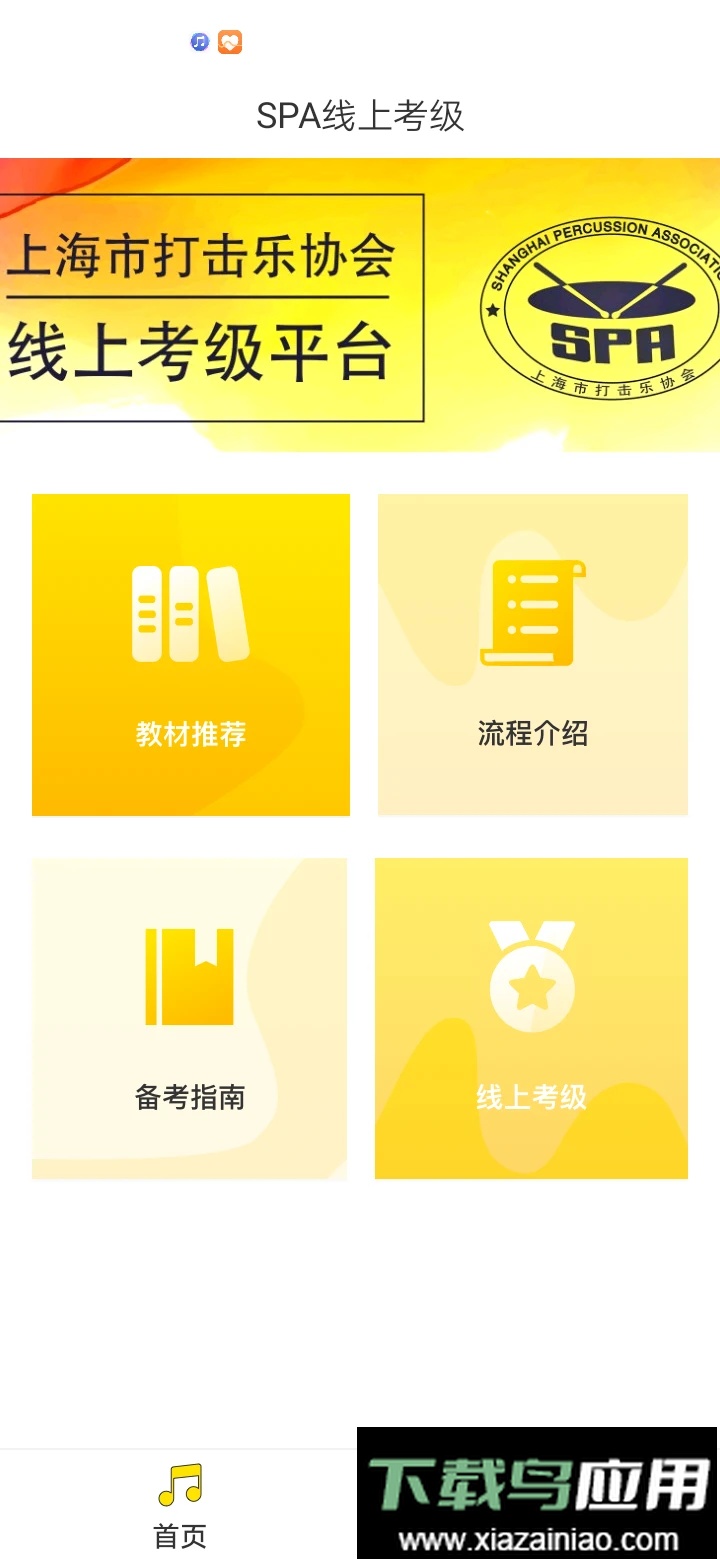
Task: Open the 备考指南 card
Action: pyautogui.click(x=188, y=1018)
